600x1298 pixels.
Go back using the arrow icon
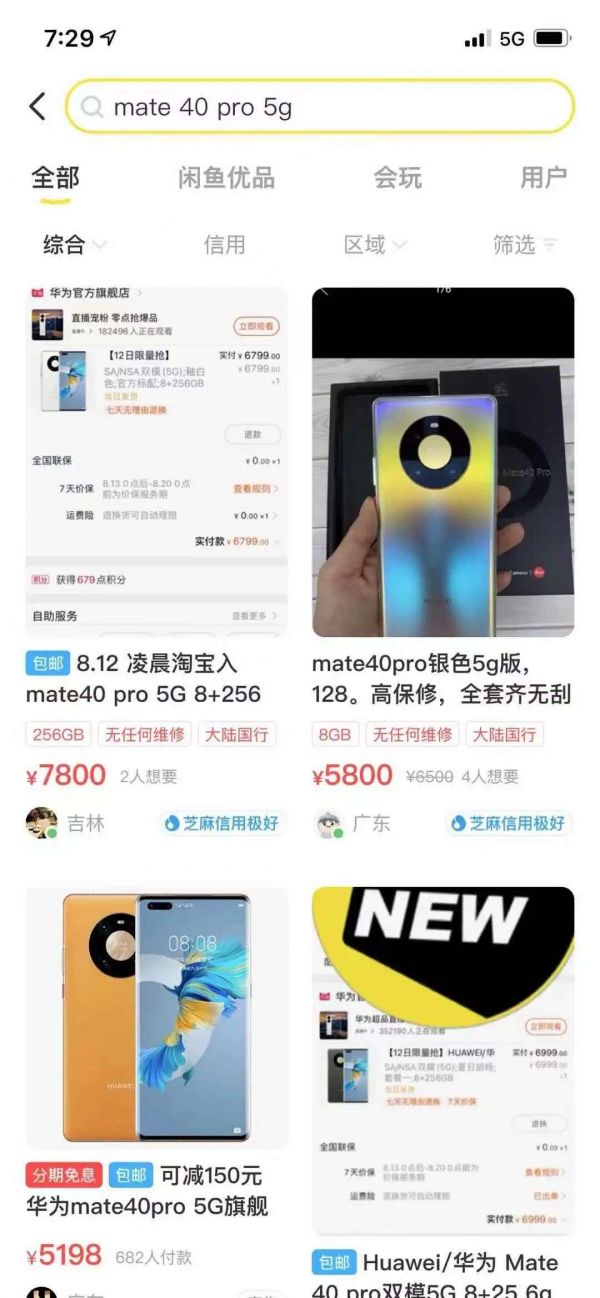(x=38, y=107)
